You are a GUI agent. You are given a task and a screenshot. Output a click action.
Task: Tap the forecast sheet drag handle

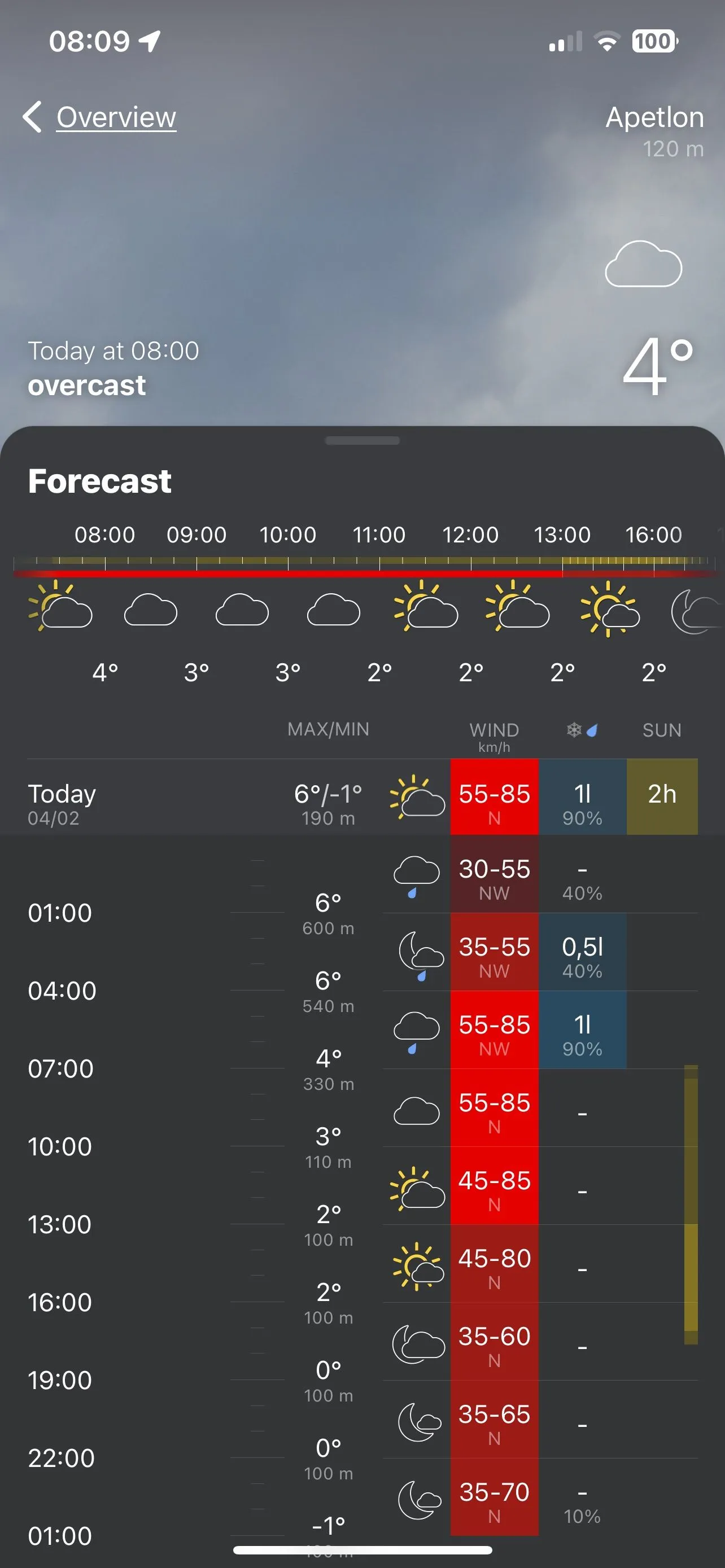pyautogui.click(x=362, y=441)
